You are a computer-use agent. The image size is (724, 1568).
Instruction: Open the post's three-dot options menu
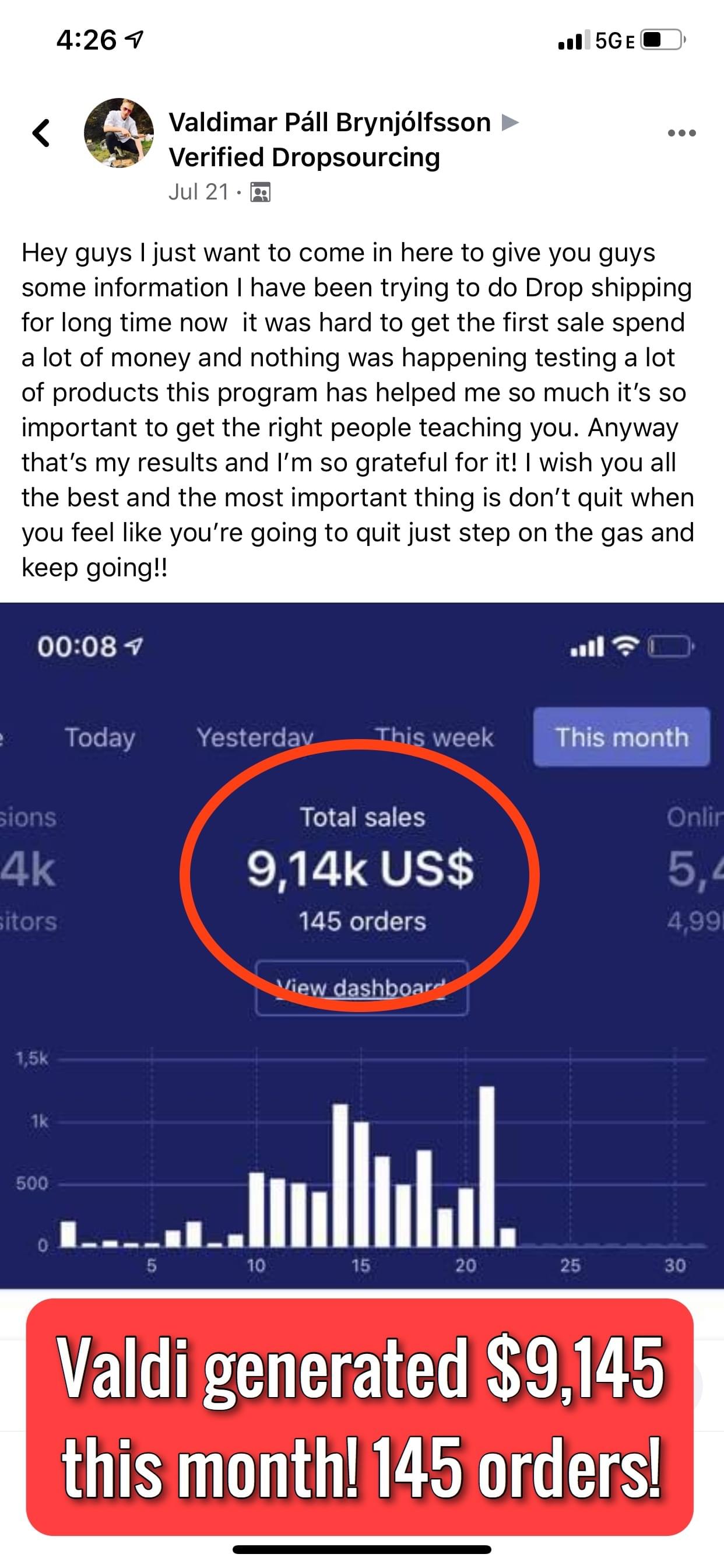(x=681, y=132)
